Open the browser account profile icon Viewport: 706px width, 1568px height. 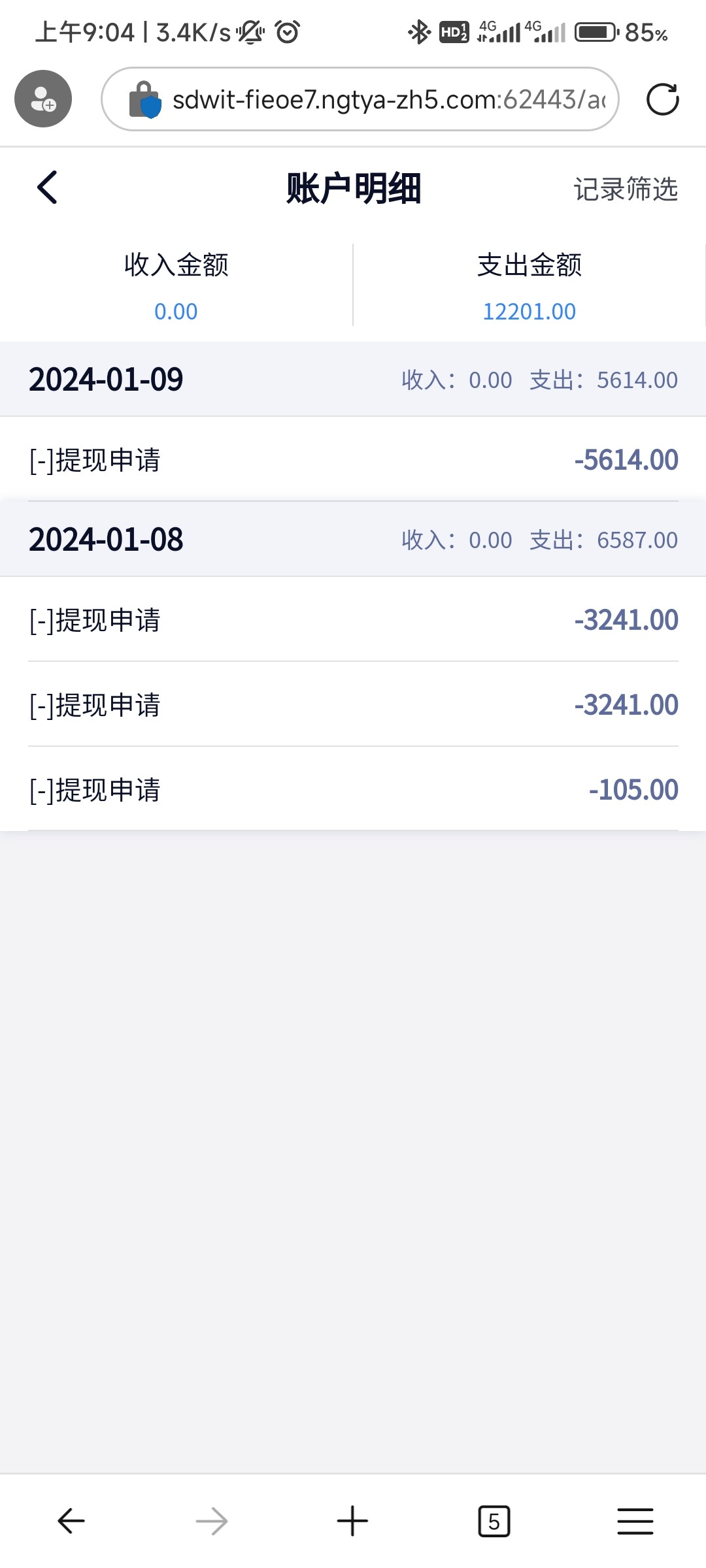click(x=43, y=99)
